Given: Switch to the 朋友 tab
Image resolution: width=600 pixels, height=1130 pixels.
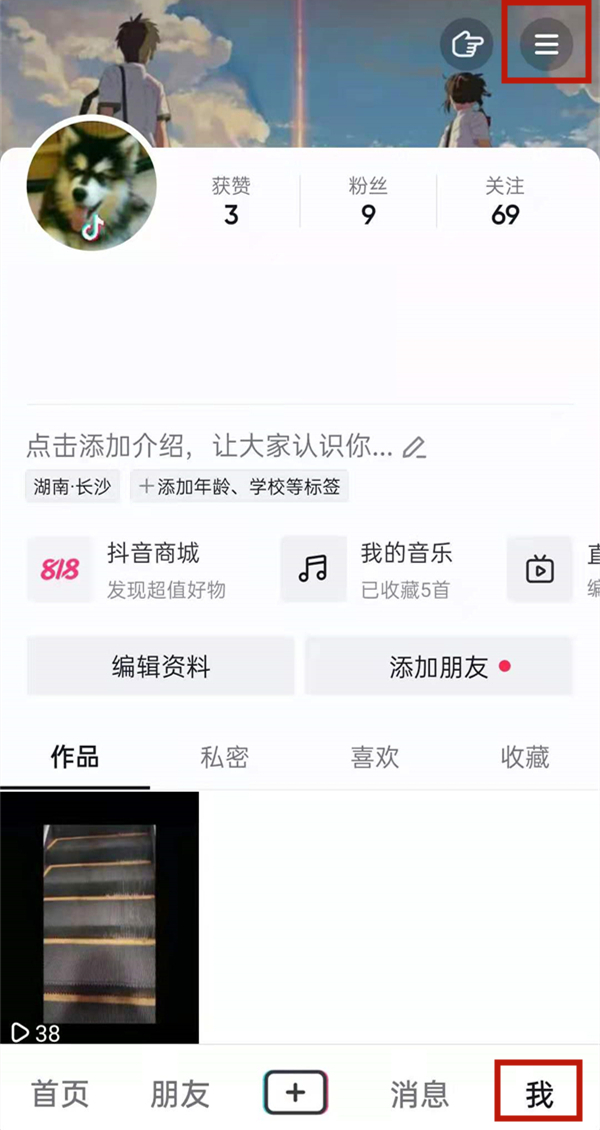Looking at the screenshot, I should click(x=180, y=1094).
